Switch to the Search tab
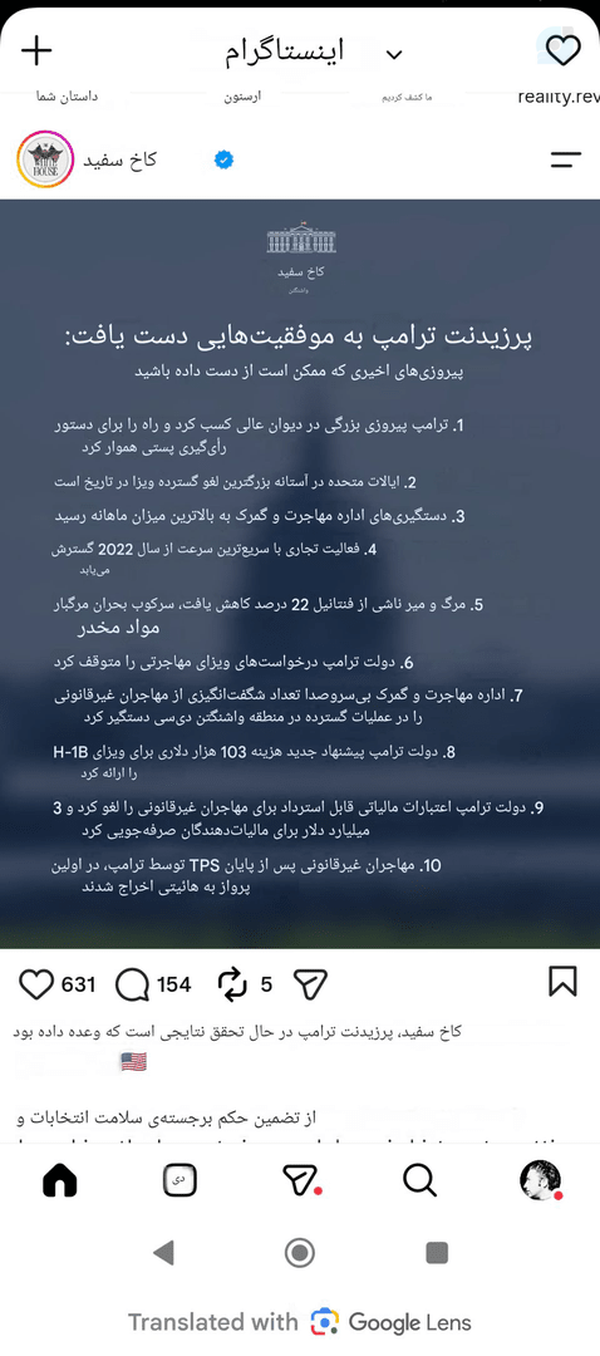Screen dimensions: 600x1356 tap(420, 1181)
